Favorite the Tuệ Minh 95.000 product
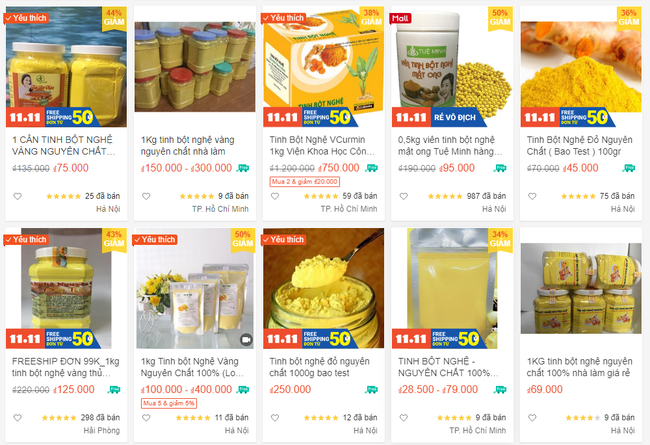This screenshot has width=650, height=445. click(x=401, y=196)
